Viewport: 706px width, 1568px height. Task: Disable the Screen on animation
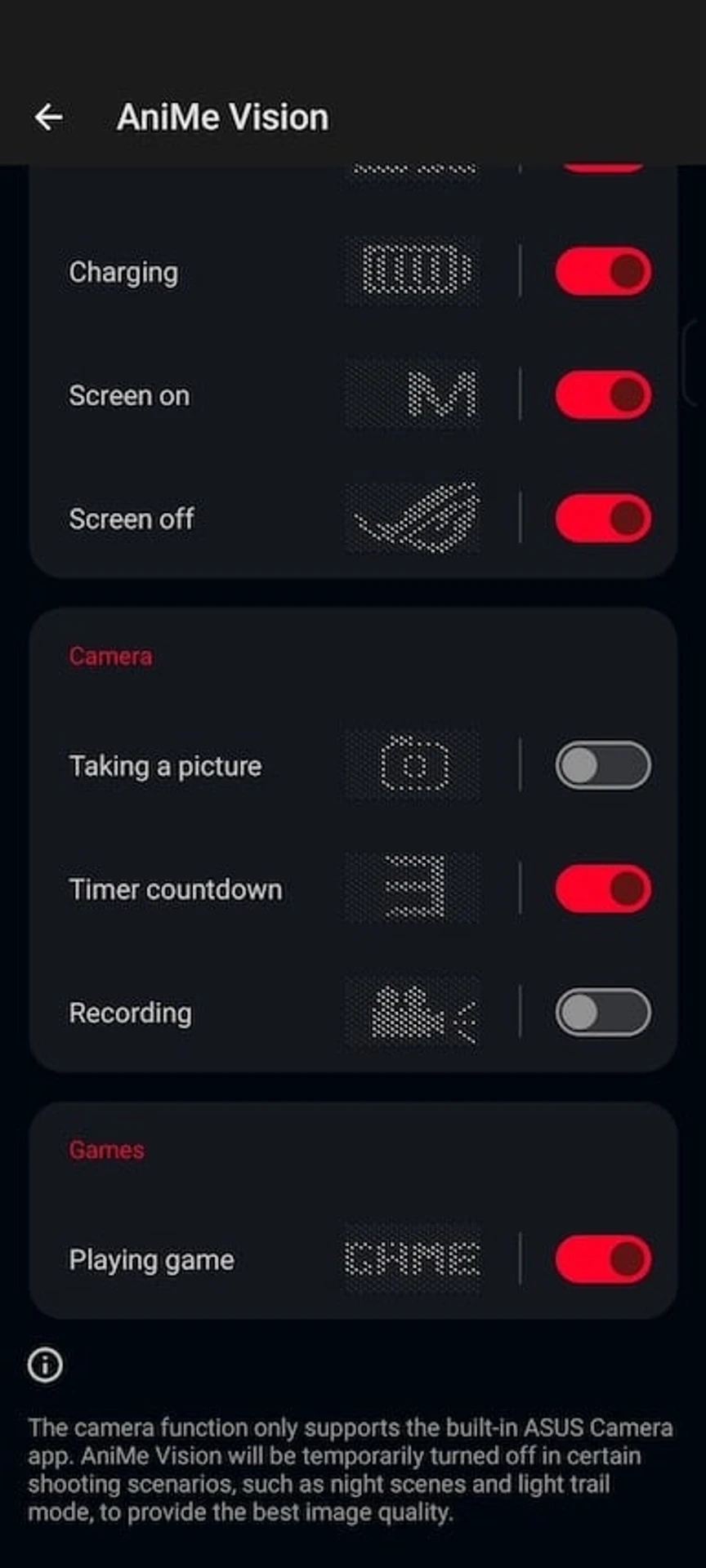click(x=603, y=395)
